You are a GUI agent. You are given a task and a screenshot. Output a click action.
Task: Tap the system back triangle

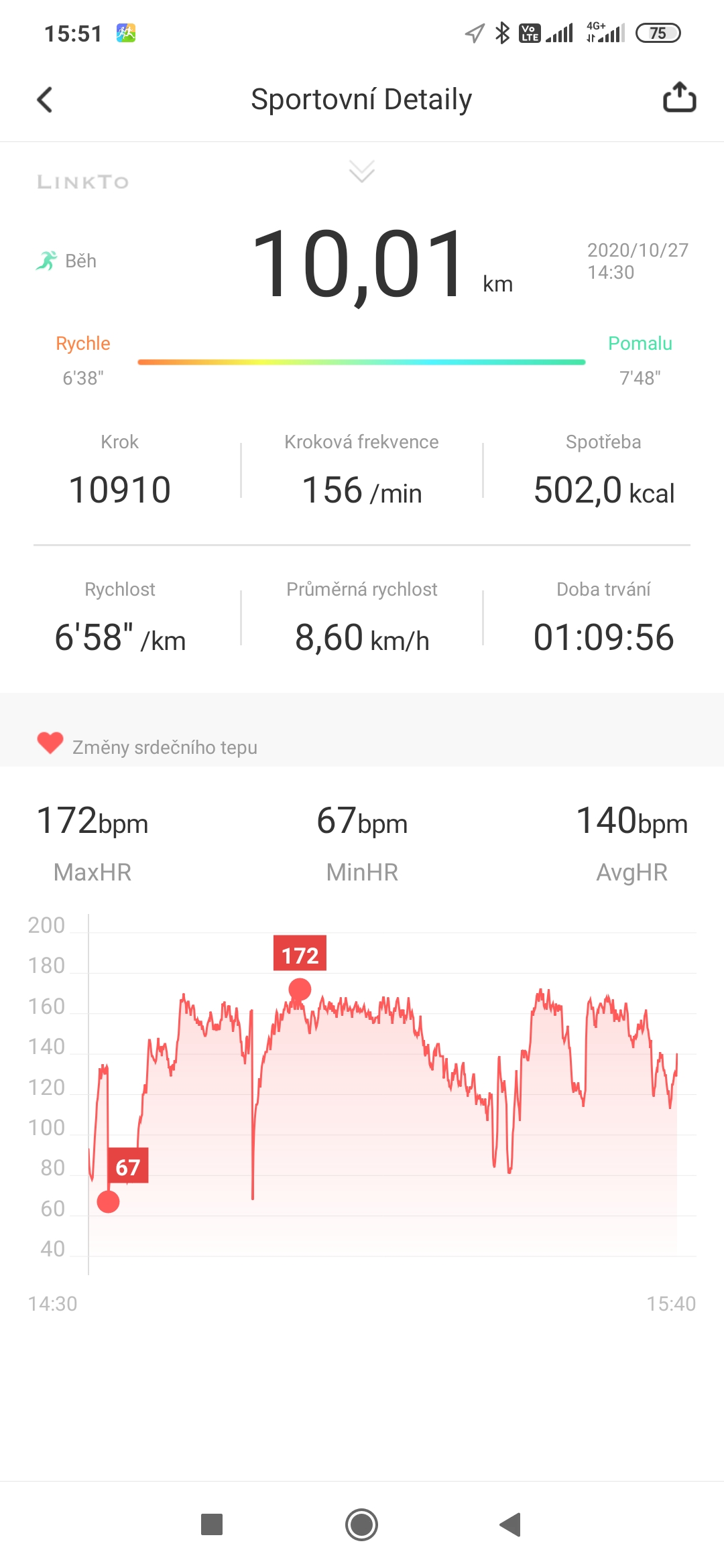pyautogui.click(x=511, y=1524)
